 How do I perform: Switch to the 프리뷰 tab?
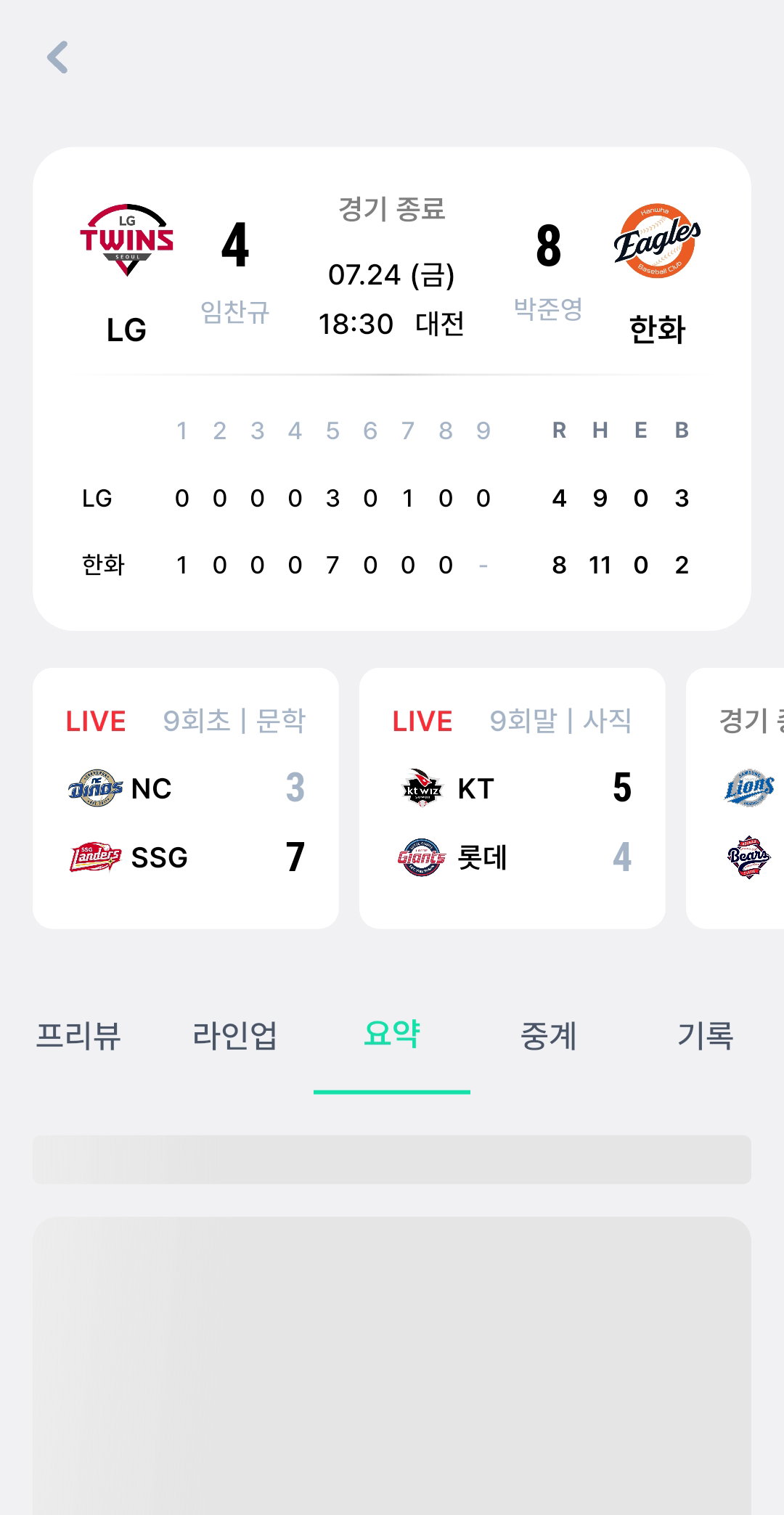(x=78, y=1035)
